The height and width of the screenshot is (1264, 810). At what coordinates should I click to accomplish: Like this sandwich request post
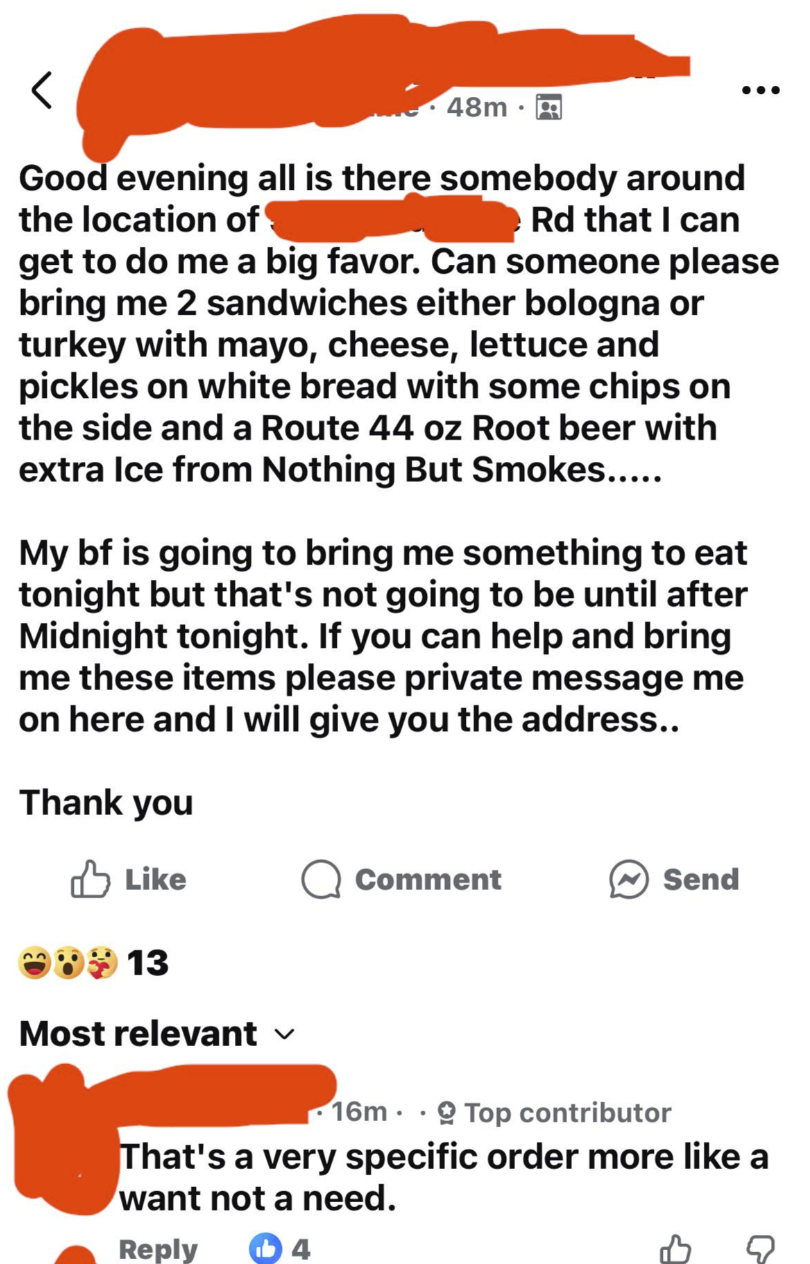pyautogui.click(x=128, y=879)
